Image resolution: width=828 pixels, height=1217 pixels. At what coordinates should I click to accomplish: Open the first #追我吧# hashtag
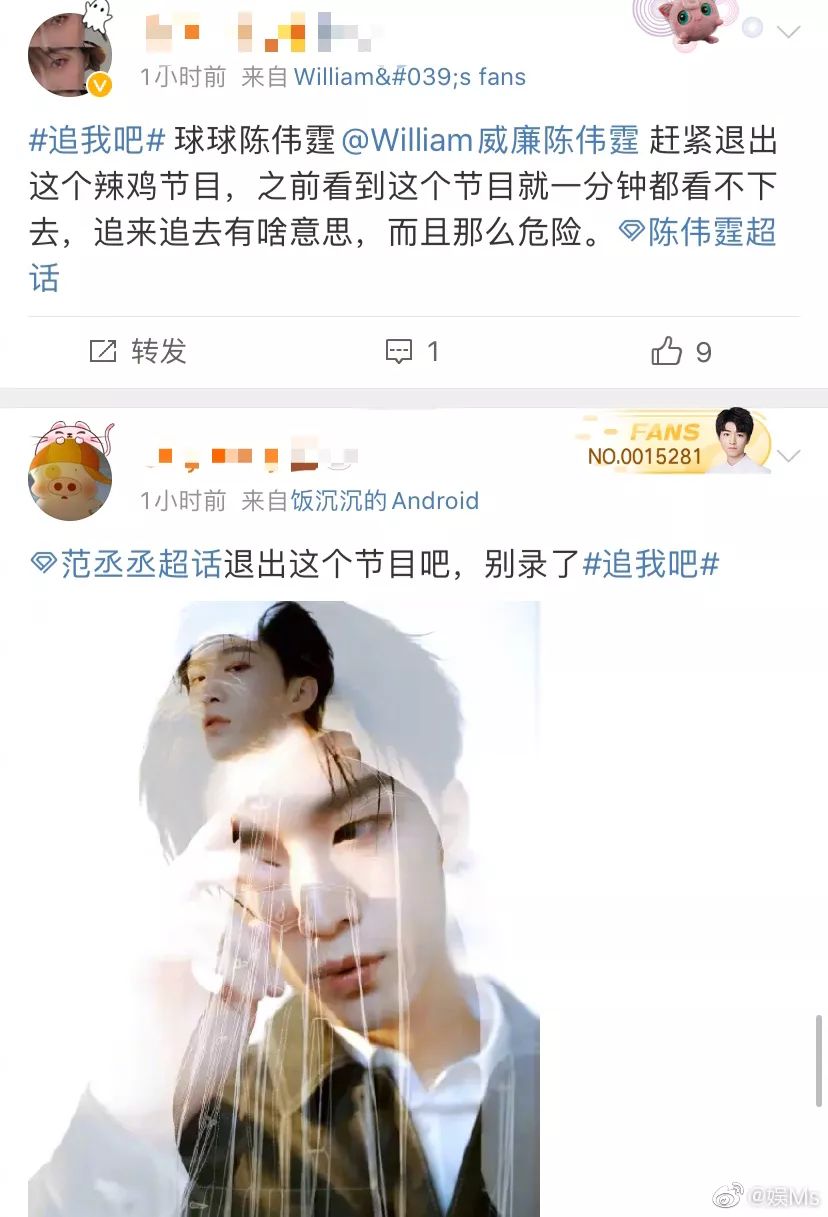coord(97,141)
